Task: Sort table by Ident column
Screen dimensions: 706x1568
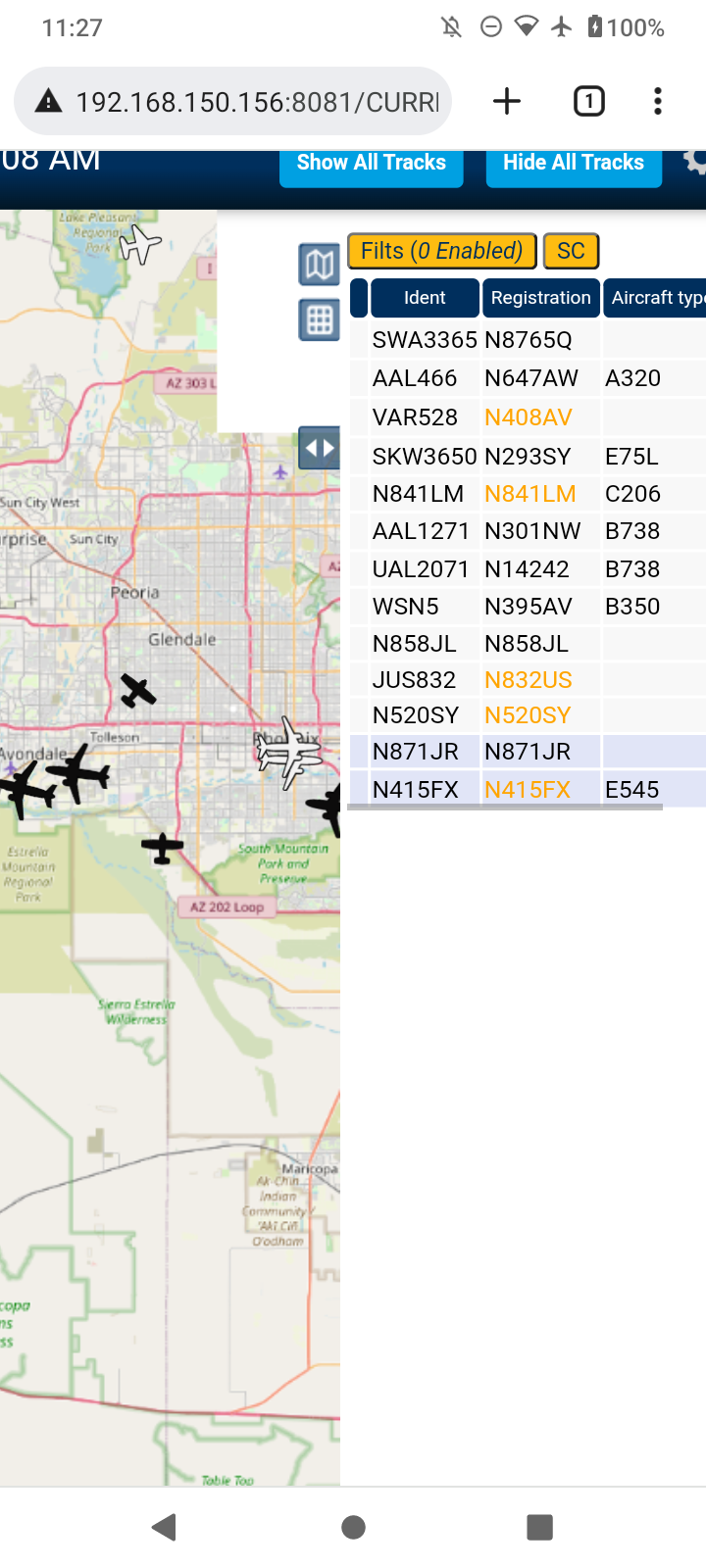Action: click(x=425, y=298)
